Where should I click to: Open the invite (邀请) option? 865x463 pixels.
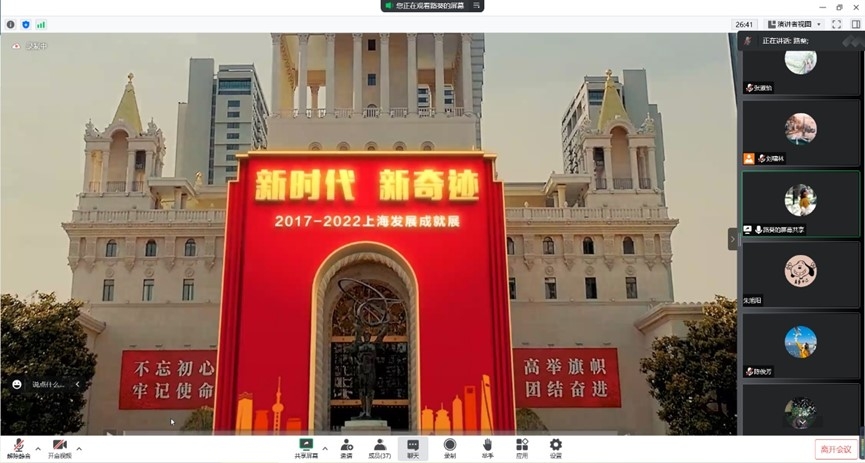point(346,447)
